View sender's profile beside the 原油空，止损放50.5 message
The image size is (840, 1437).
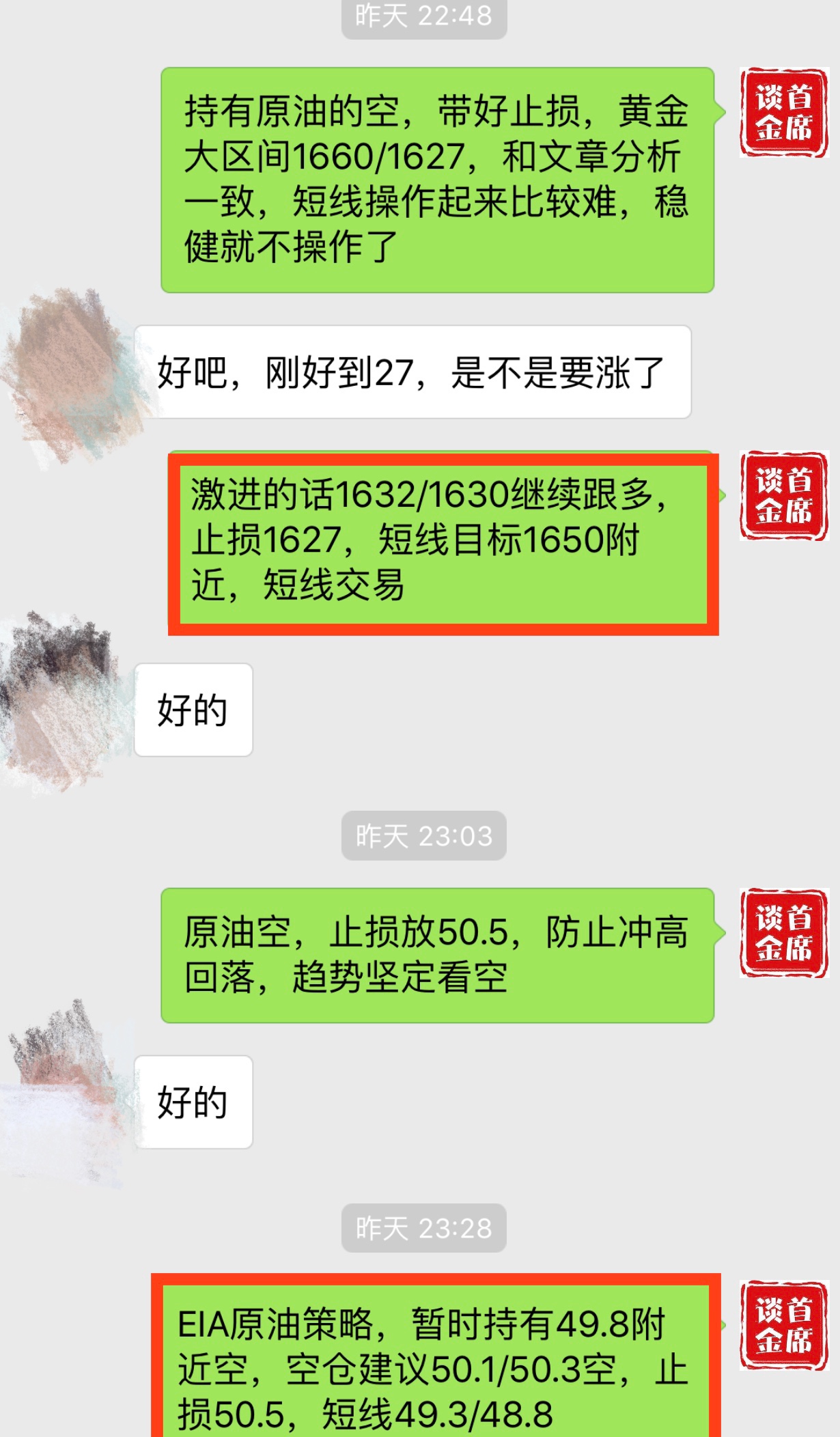click(783, 933)
